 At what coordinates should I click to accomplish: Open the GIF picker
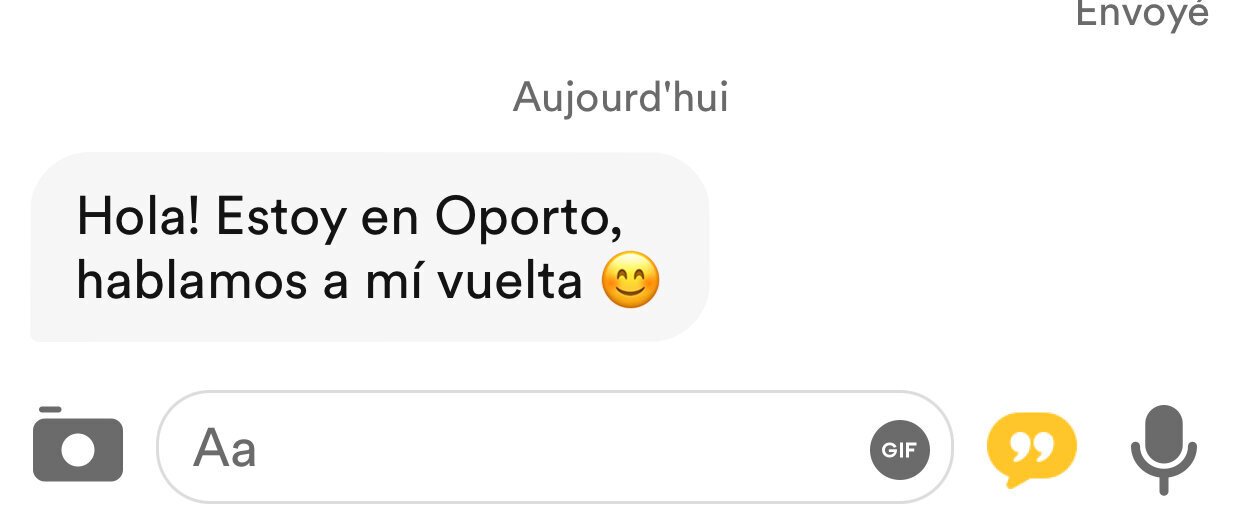(x=899, y=449)
